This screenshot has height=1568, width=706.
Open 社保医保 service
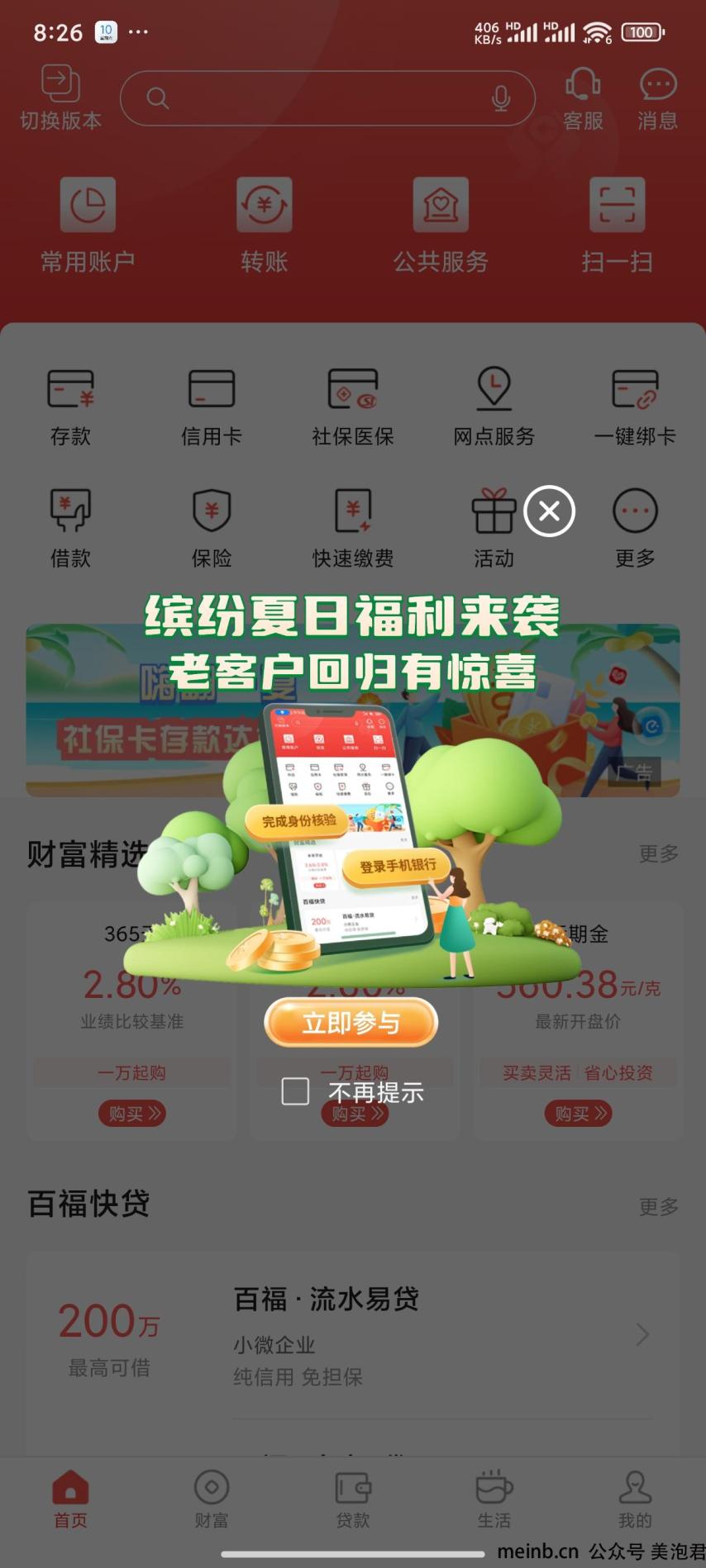pos(353,406)
